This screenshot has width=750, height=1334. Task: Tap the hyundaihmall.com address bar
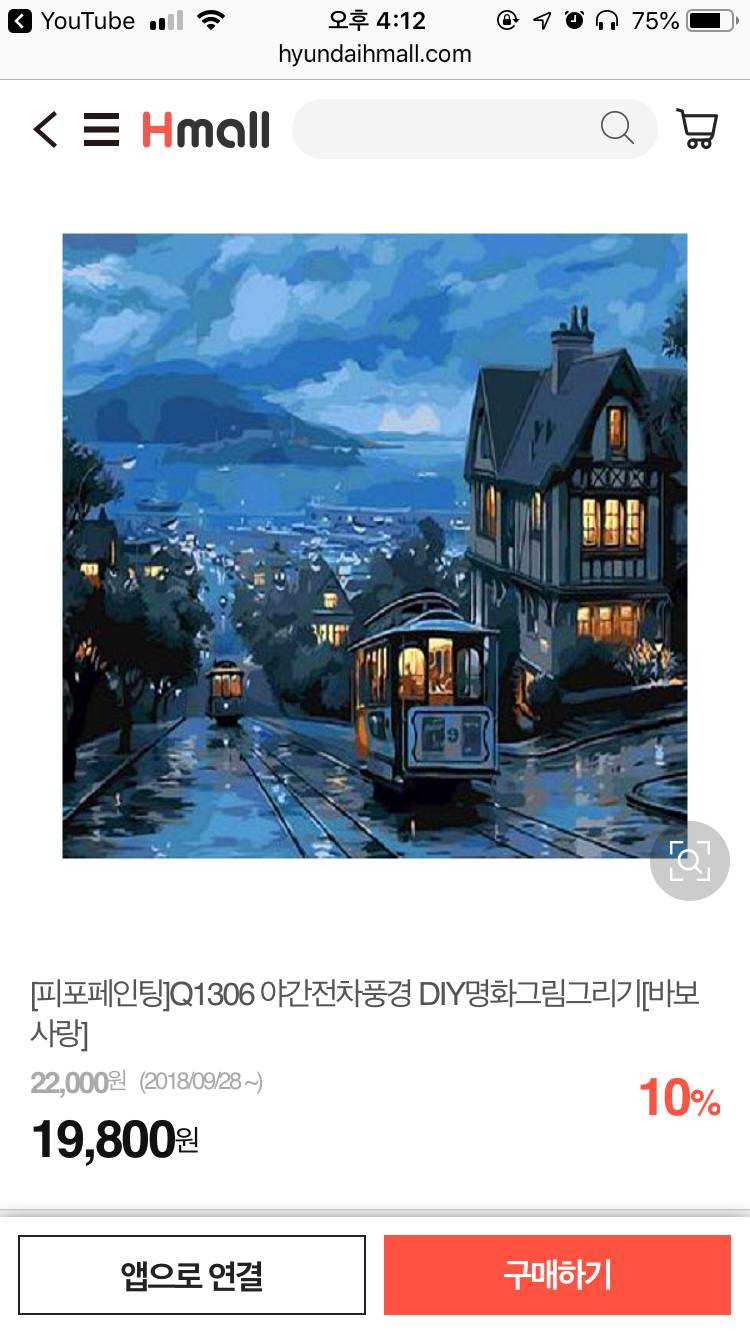point(375,55)
